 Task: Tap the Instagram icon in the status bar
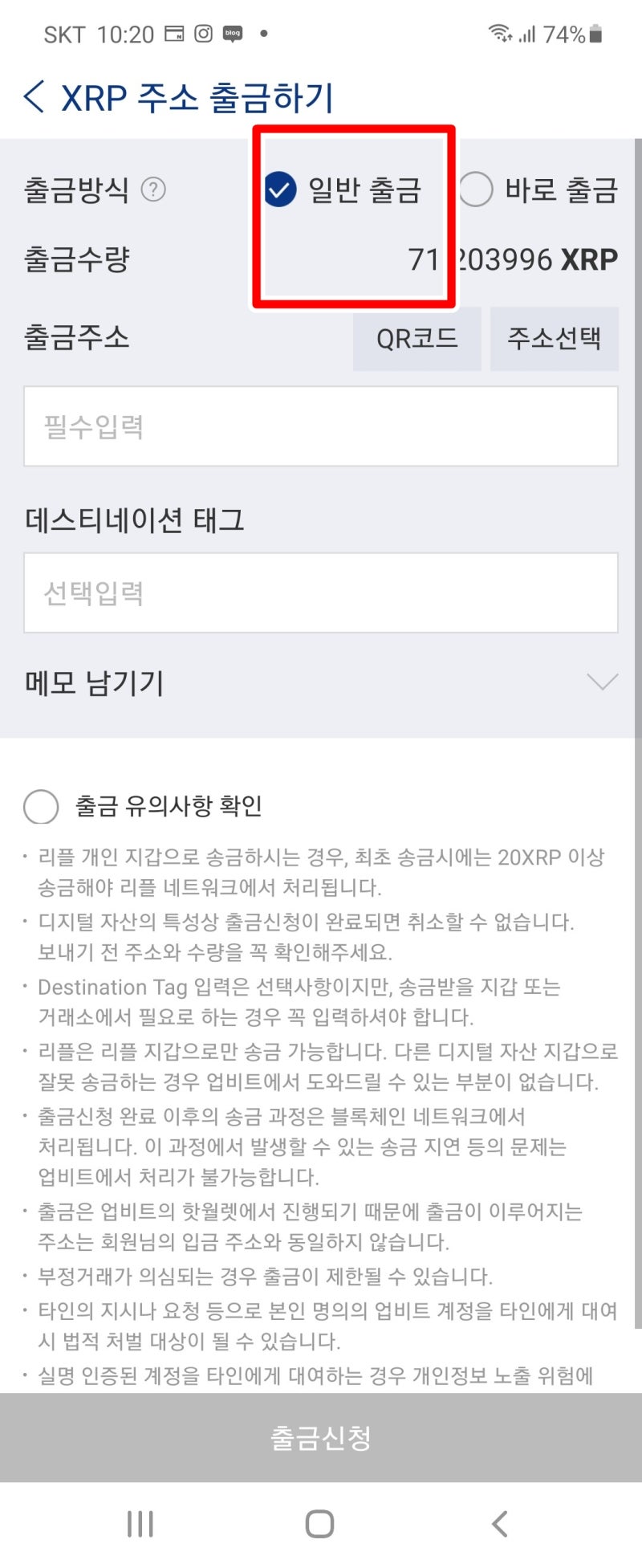(x=202, y=33)
